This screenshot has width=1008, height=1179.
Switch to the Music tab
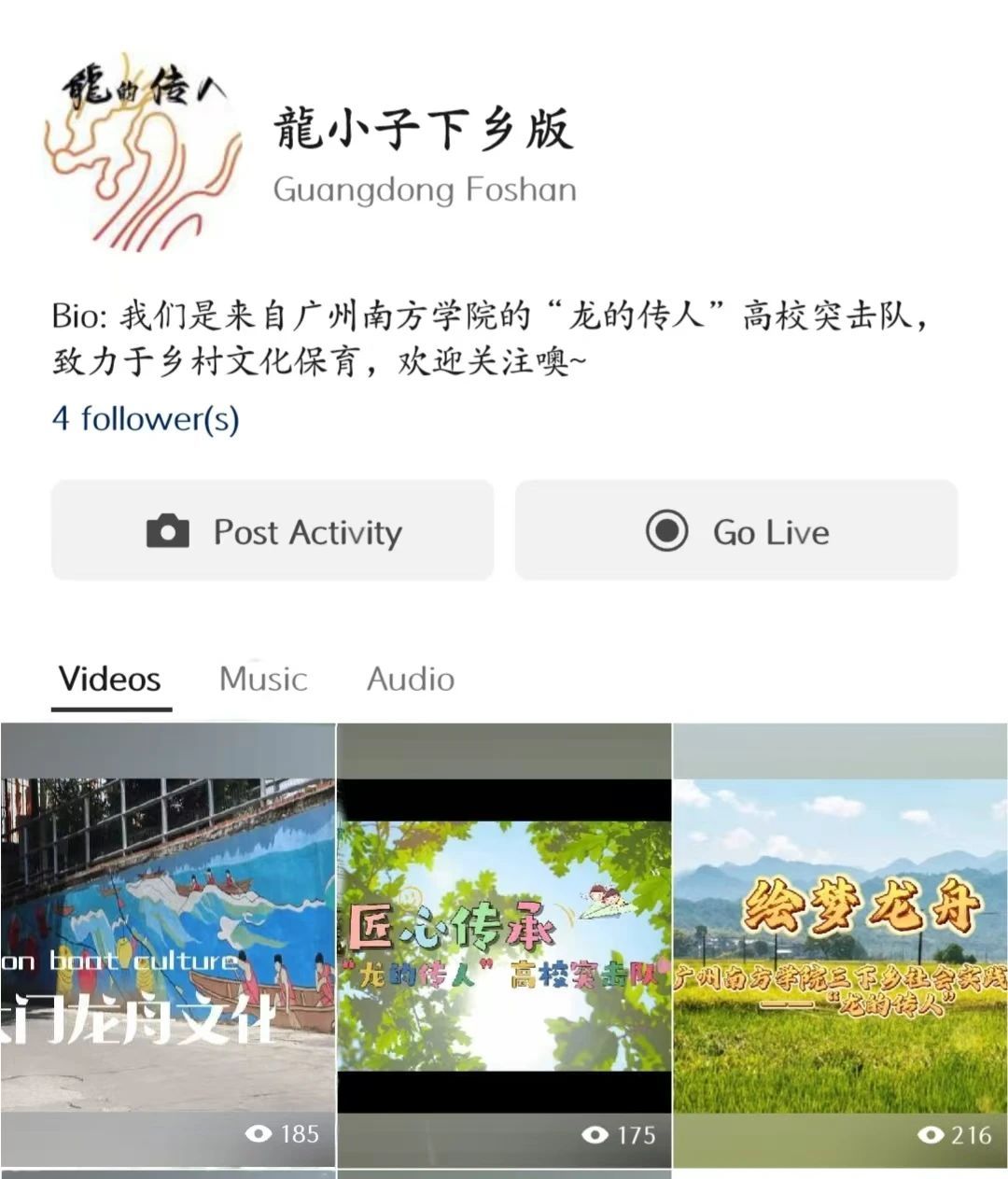[263, 679]
